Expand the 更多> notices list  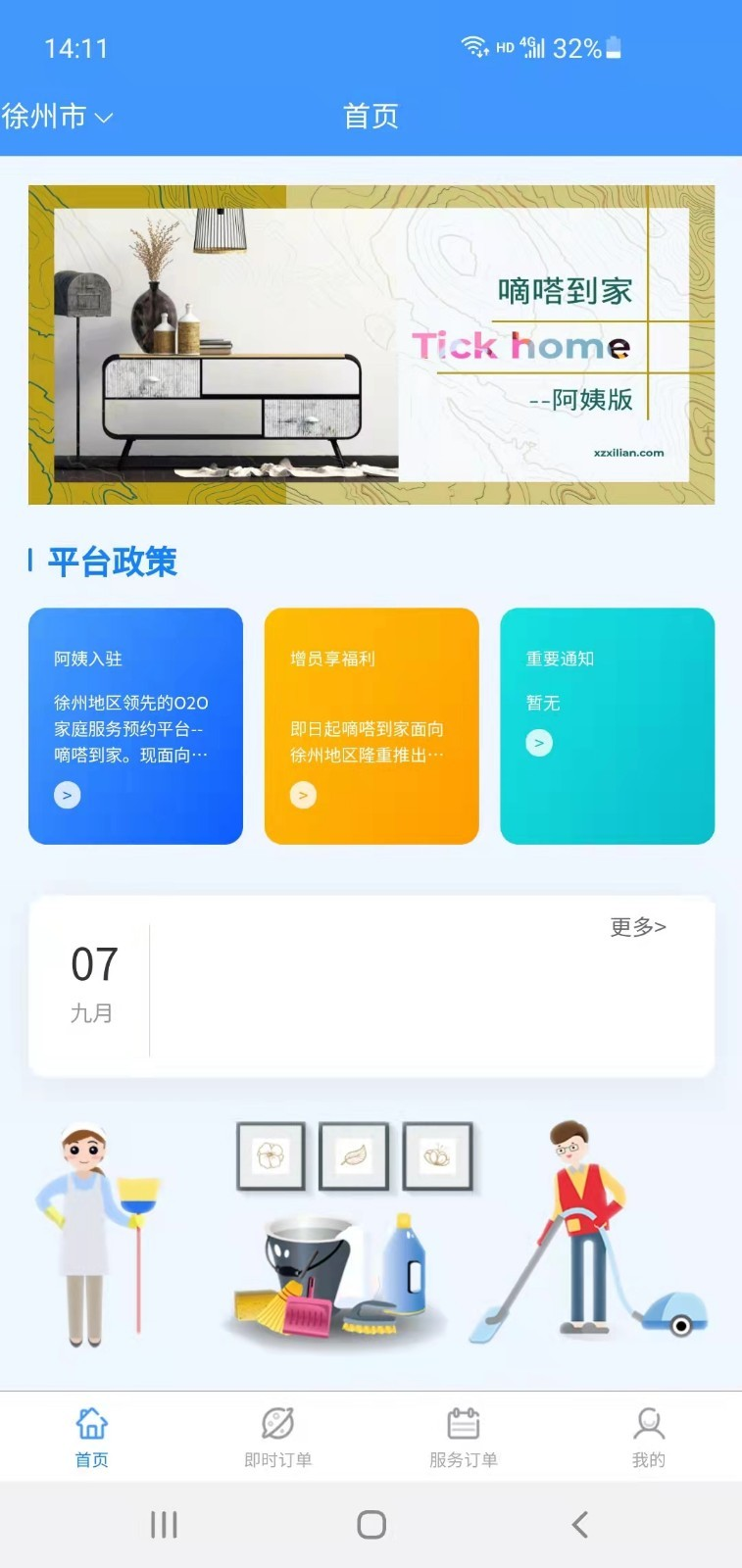pos(637,927)
